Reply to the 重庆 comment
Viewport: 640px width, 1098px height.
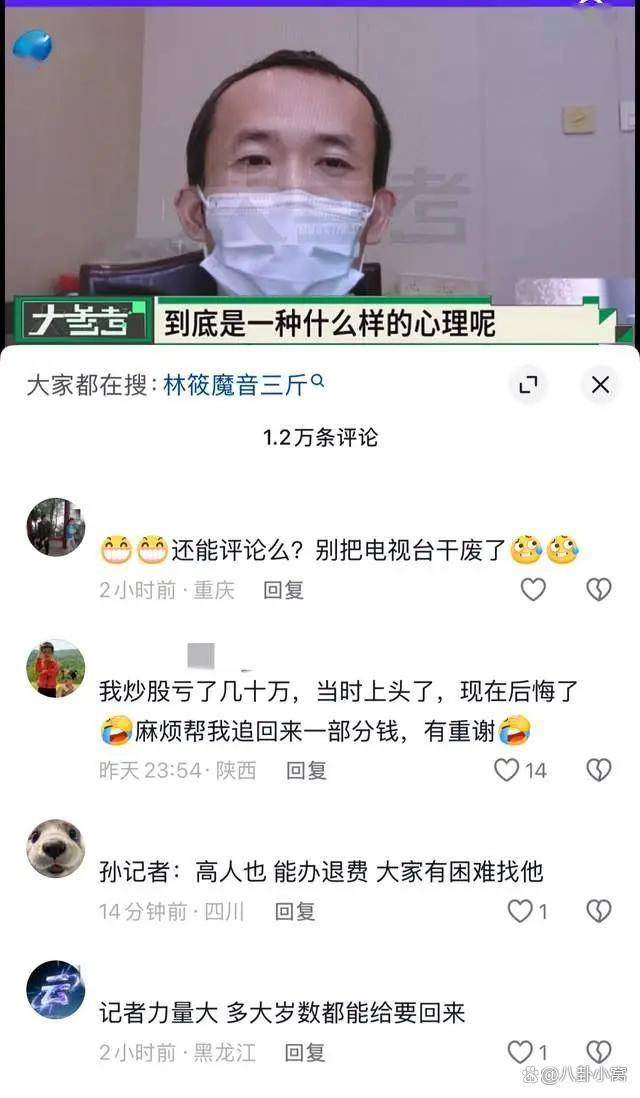[x=283, y=590]
